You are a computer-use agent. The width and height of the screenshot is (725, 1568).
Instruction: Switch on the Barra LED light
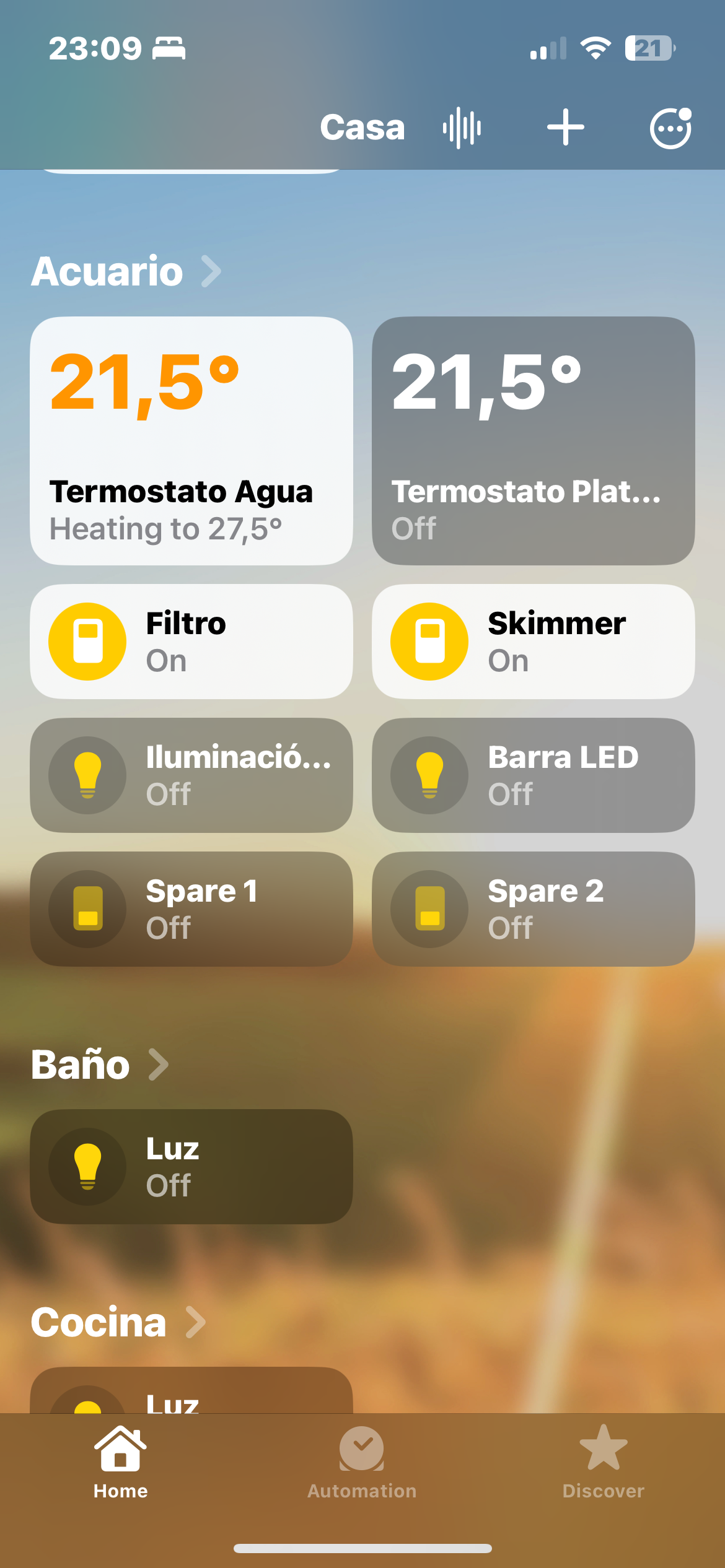pyautogui.click(x=429, y=775)
